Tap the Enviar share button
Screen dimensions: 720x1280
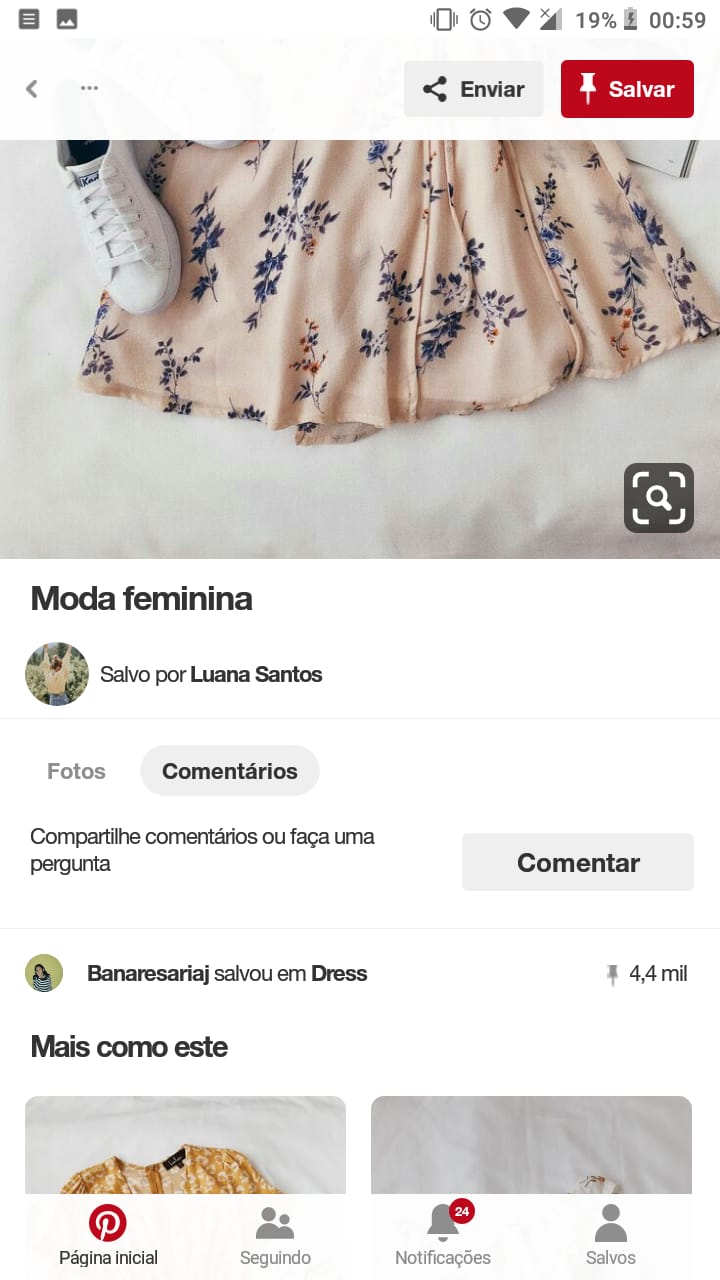point(474,89)
